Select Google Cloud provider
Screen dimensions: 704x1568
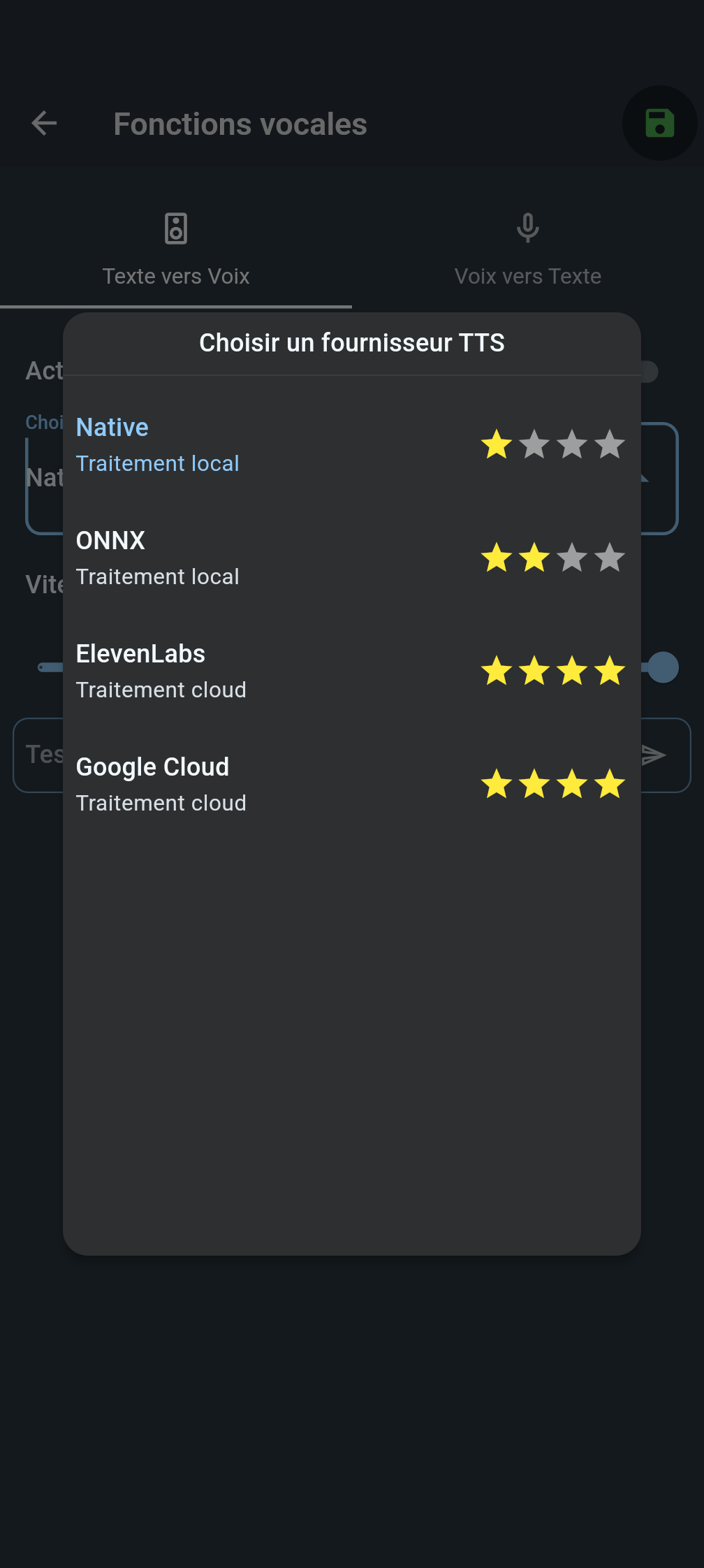pos(351,784)
